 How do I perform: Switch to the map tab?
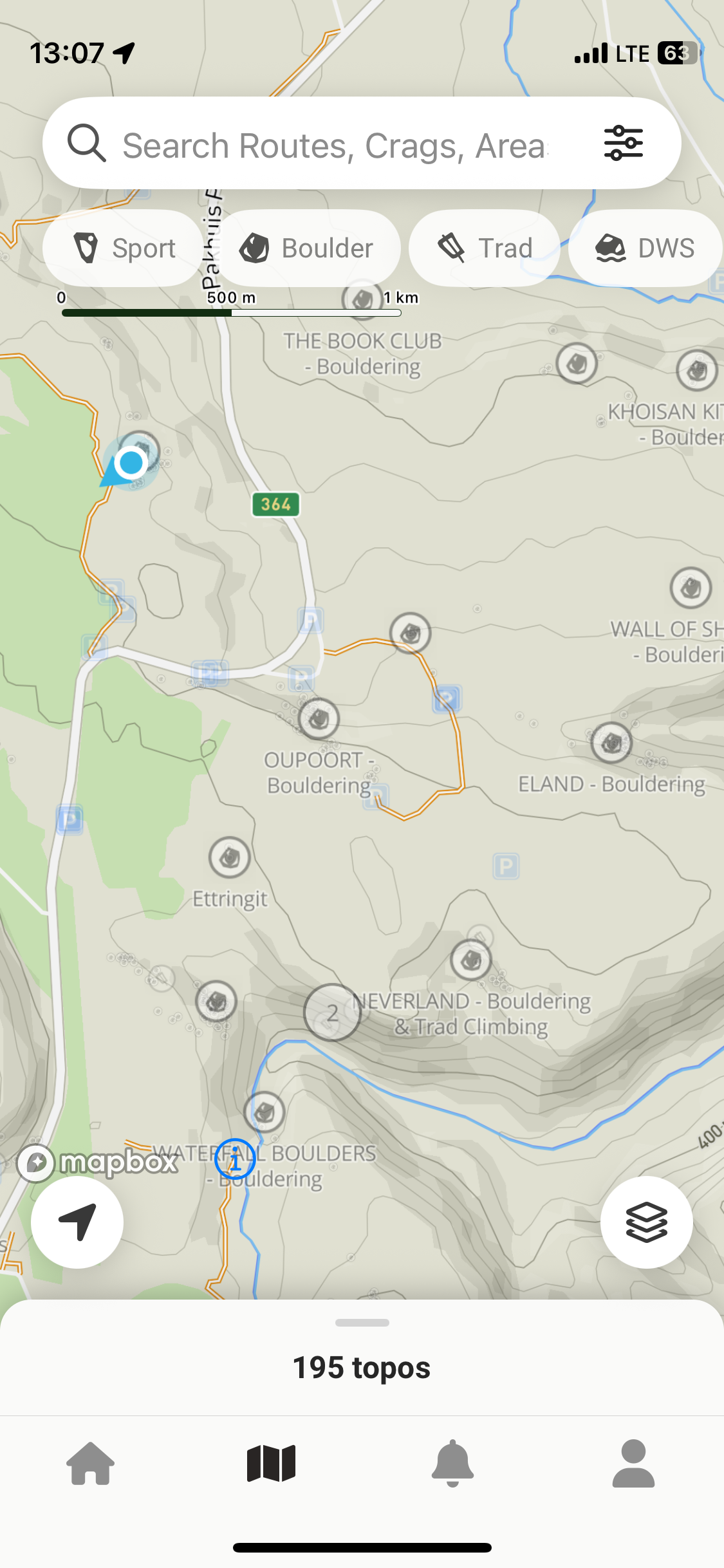click(x=272, y=1464)
